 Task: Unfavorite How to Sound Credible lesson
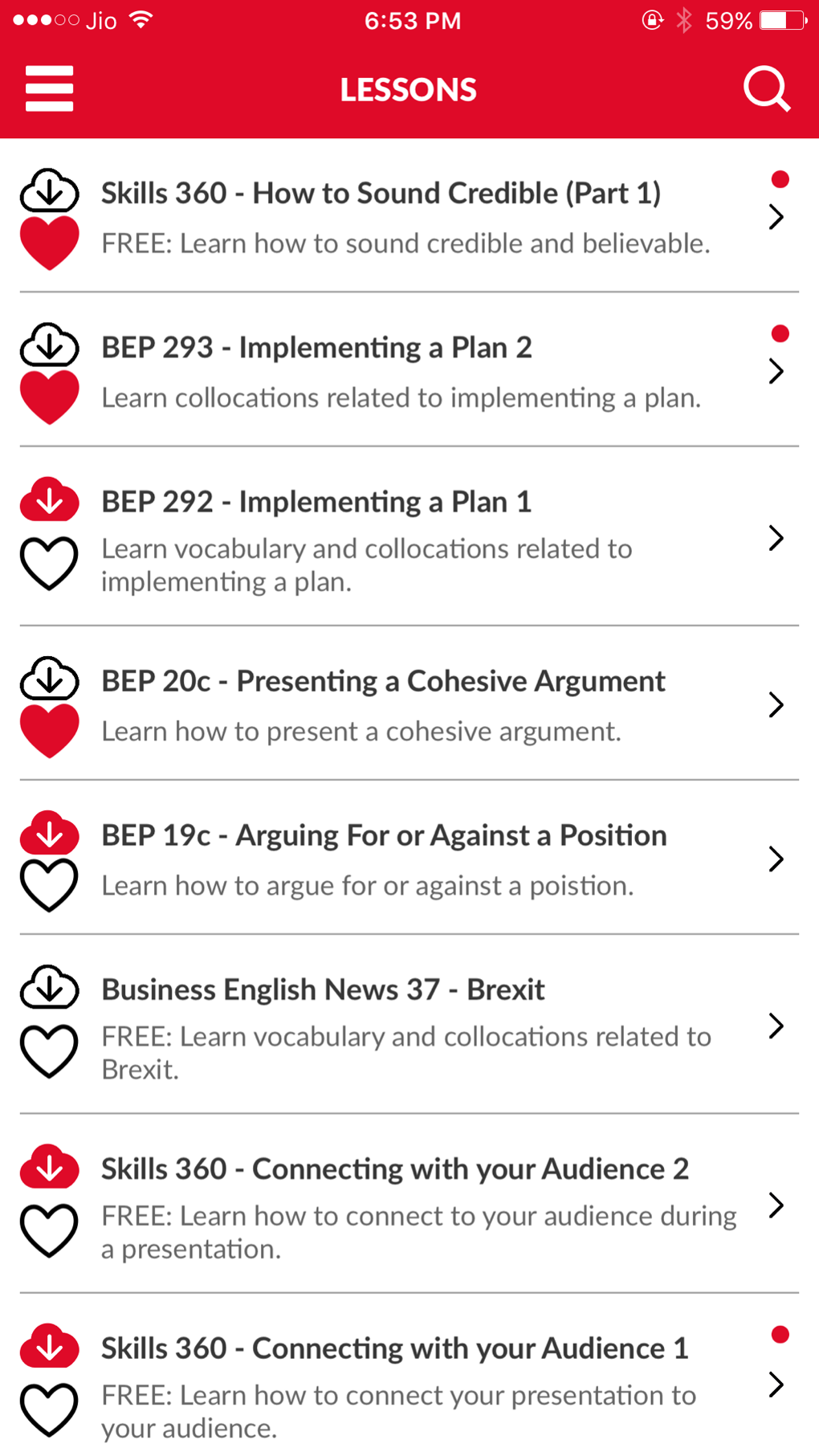(50, 243)
